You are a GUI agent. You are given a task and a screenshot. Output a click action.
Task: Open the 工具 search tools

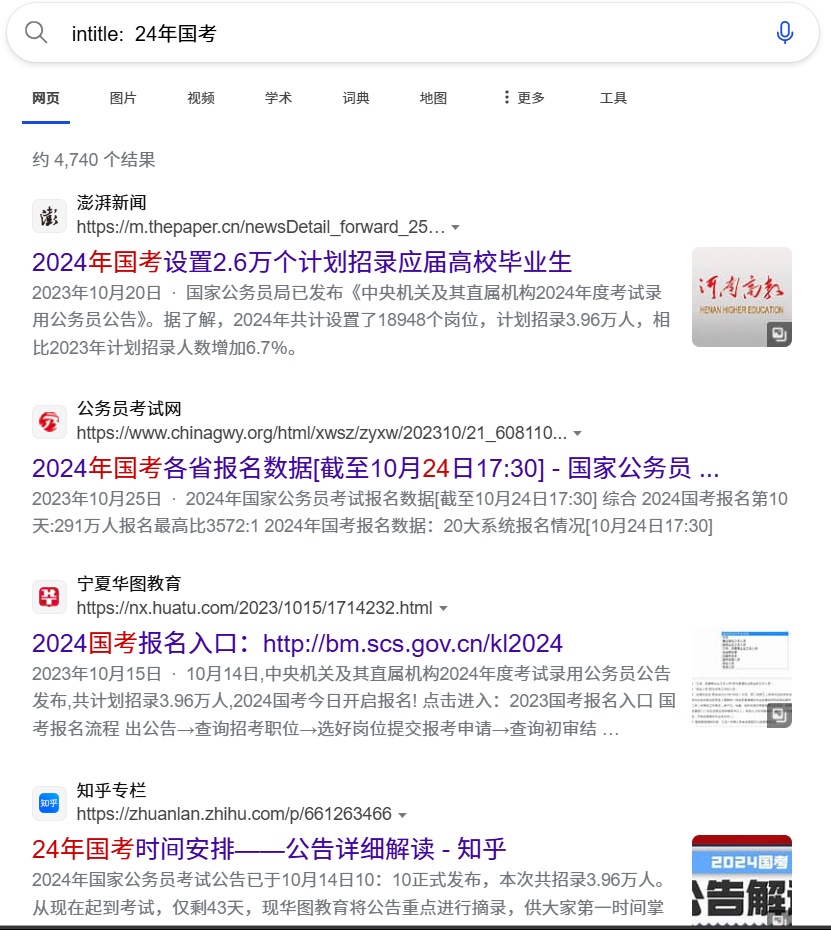point(613,98)
